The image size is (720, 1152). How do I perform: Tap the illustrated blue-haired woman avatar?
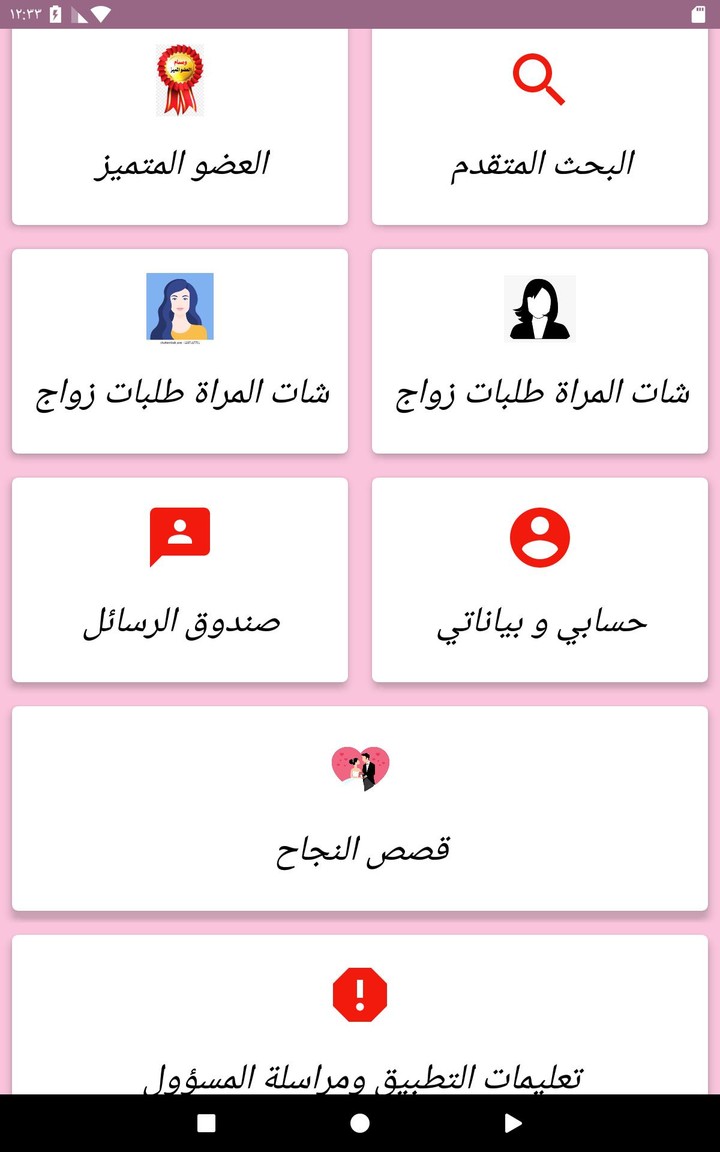click(x=180, y=309)
